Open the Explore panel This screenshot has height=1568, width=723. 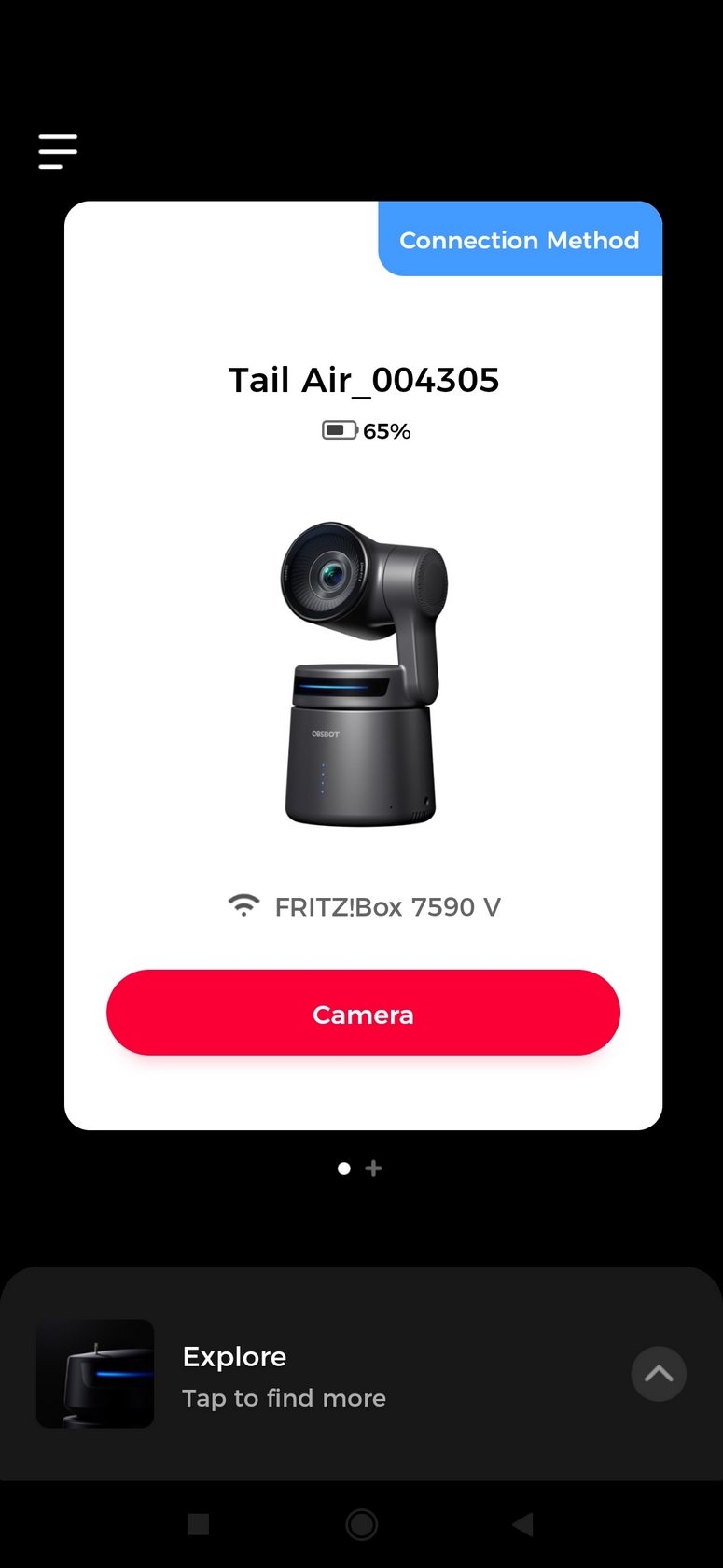coord(361,1374)
